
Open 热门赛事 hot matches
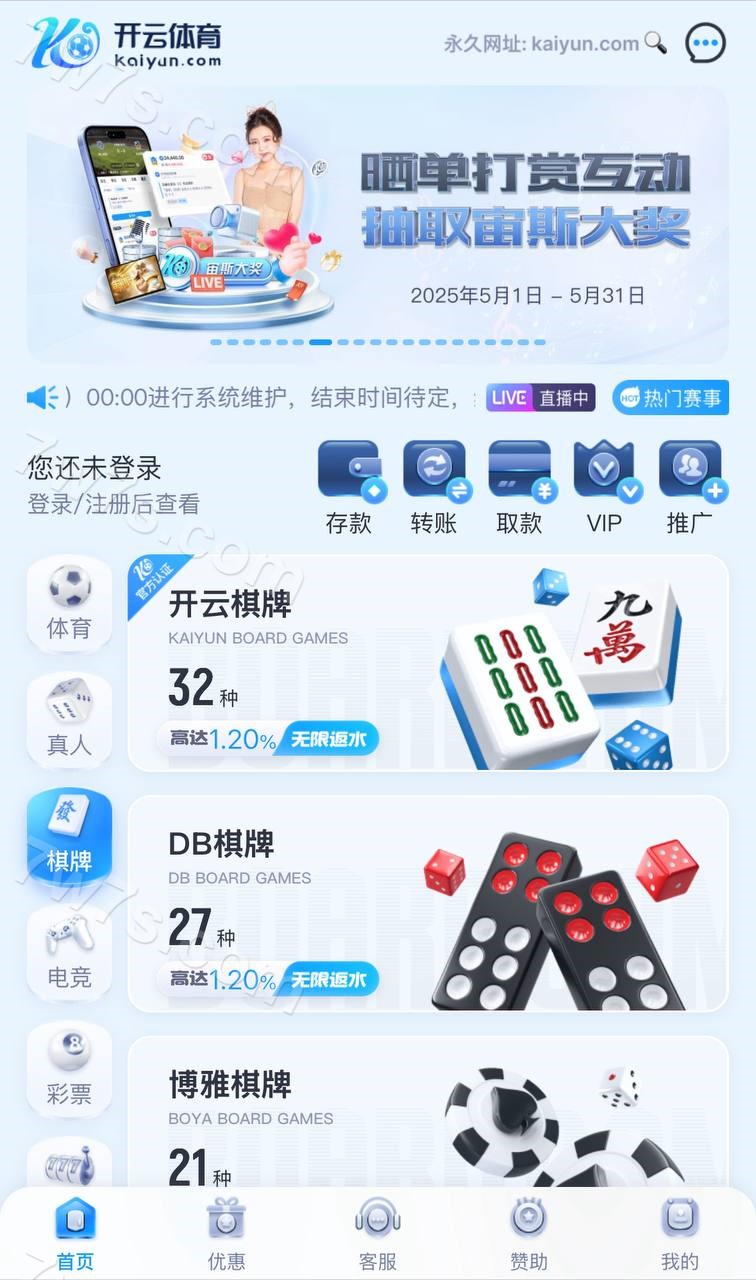click(671, 398)
